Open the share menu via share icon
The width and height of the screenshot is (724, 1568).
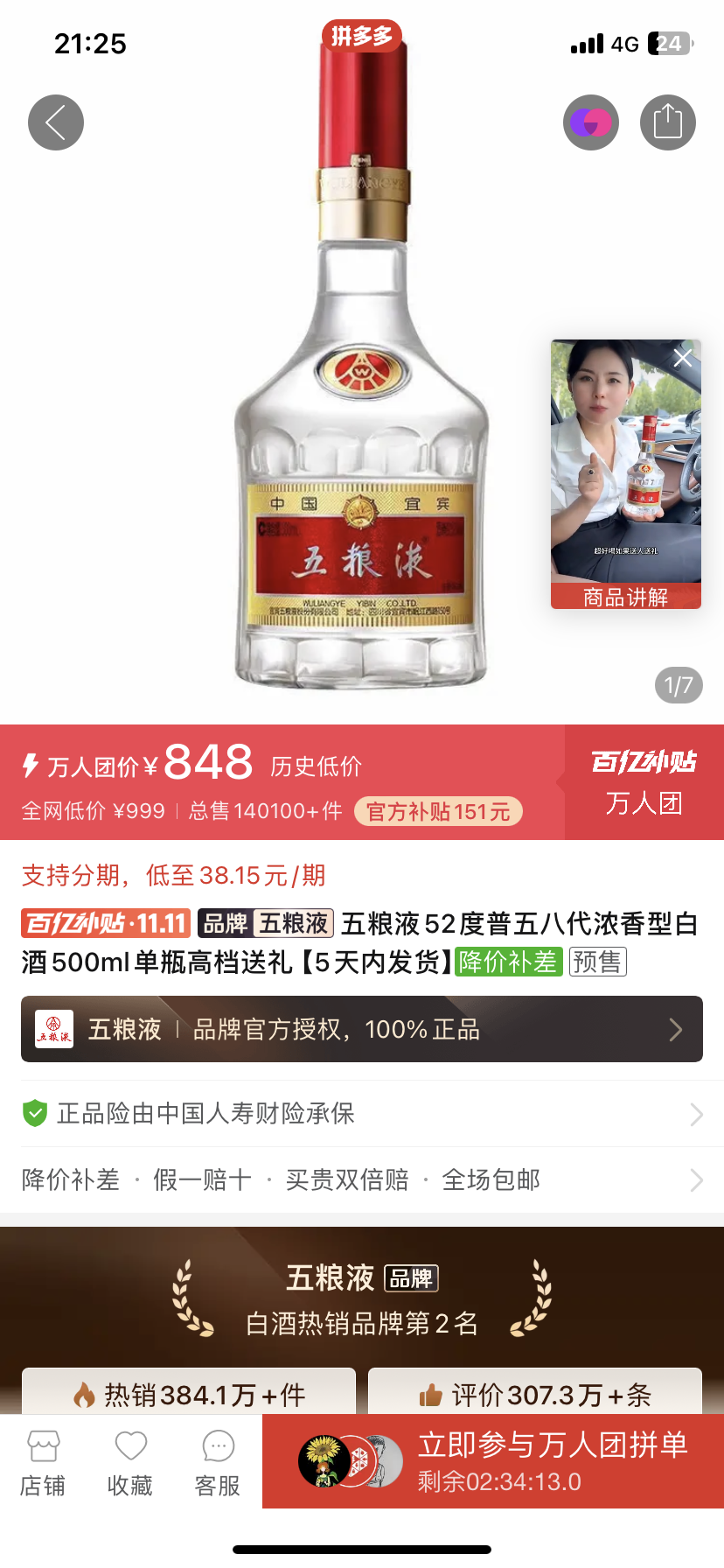[668, 122]
